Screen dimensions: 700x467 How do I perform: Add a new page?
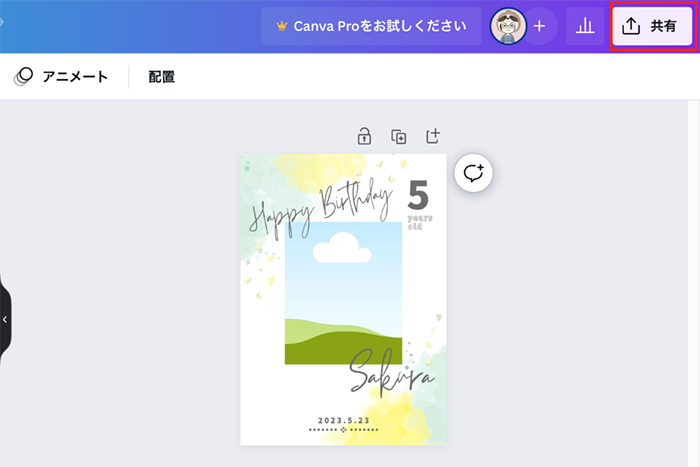(433, 136)
